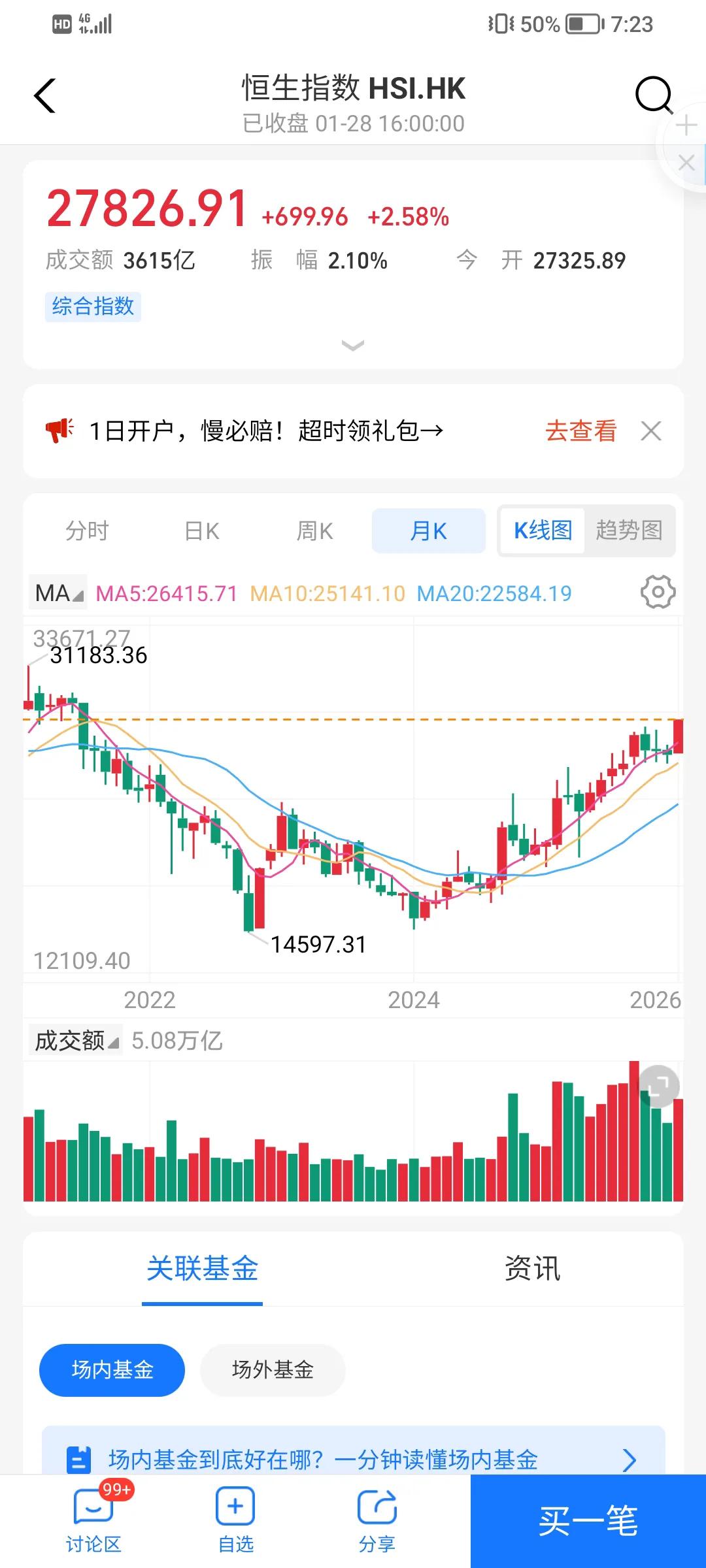Image resolution: width=706 pixels, height=1568 pixels.
Task: Tap the 买一笔 button
Action: coord(588,1520)
